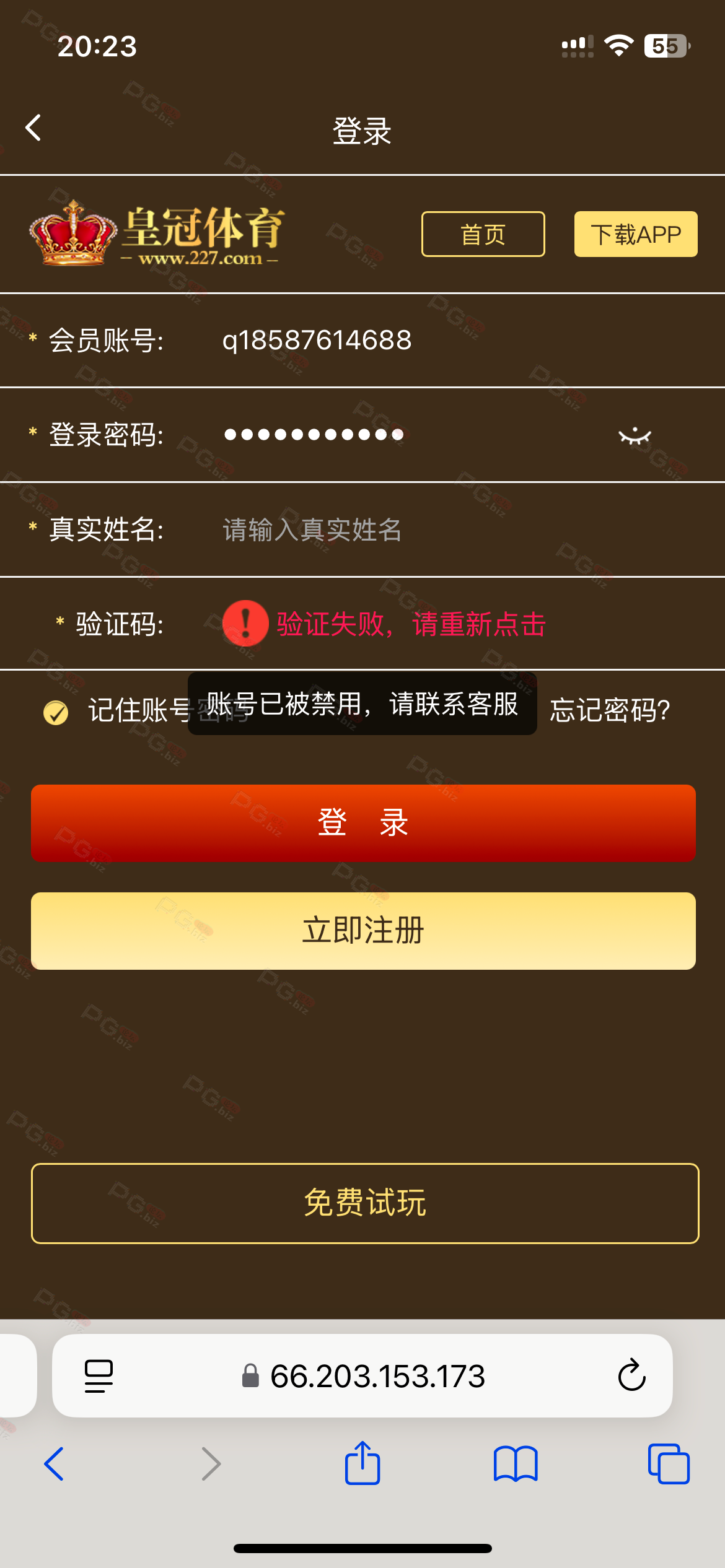The image size is (725, 1568).
Task: Tap the red 登录 button
Action: pyautogui.click(x=363, y=822)
